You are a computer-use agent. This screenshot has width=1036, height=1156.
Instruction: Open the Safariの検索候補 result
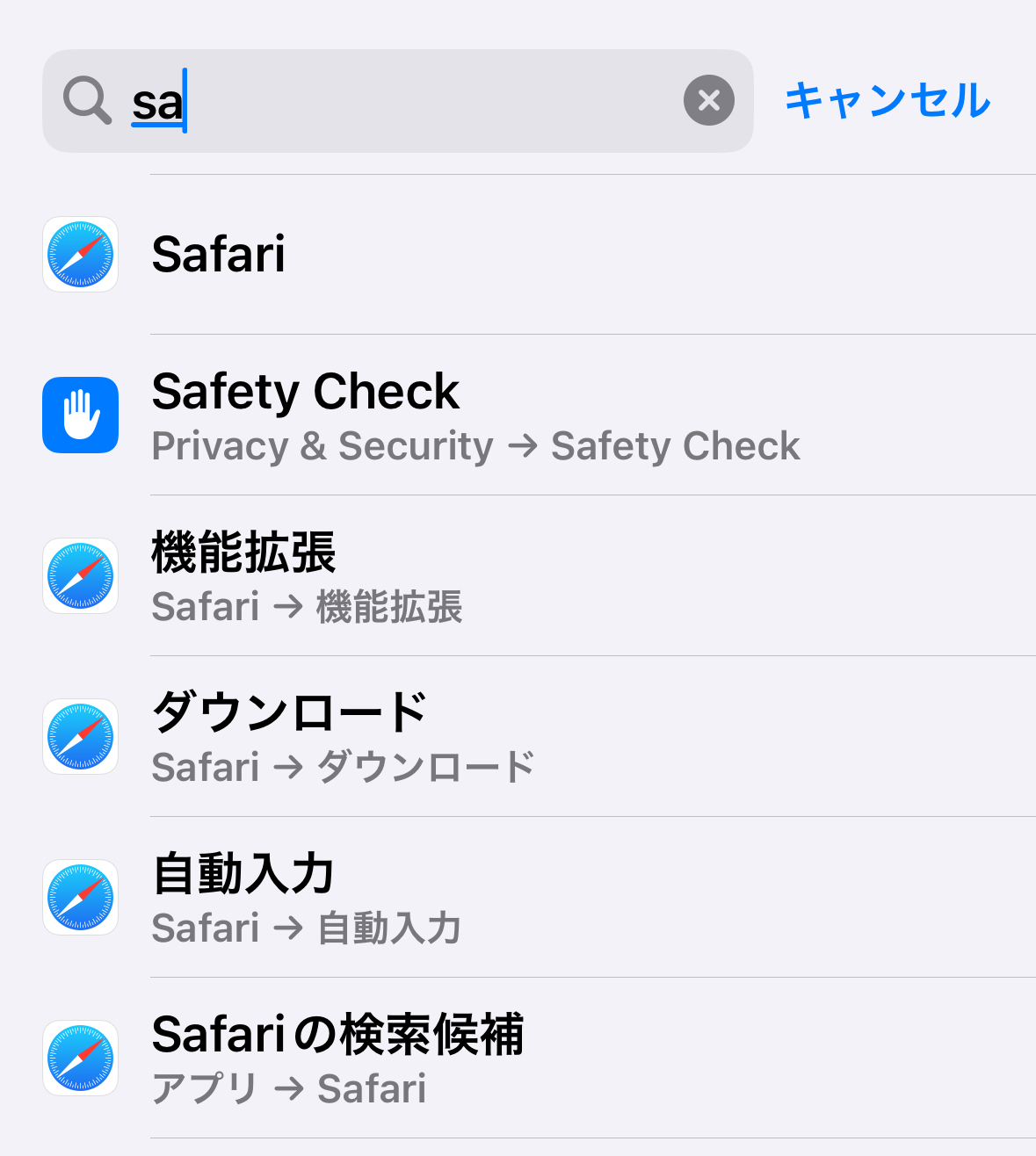click(518, 1058)
